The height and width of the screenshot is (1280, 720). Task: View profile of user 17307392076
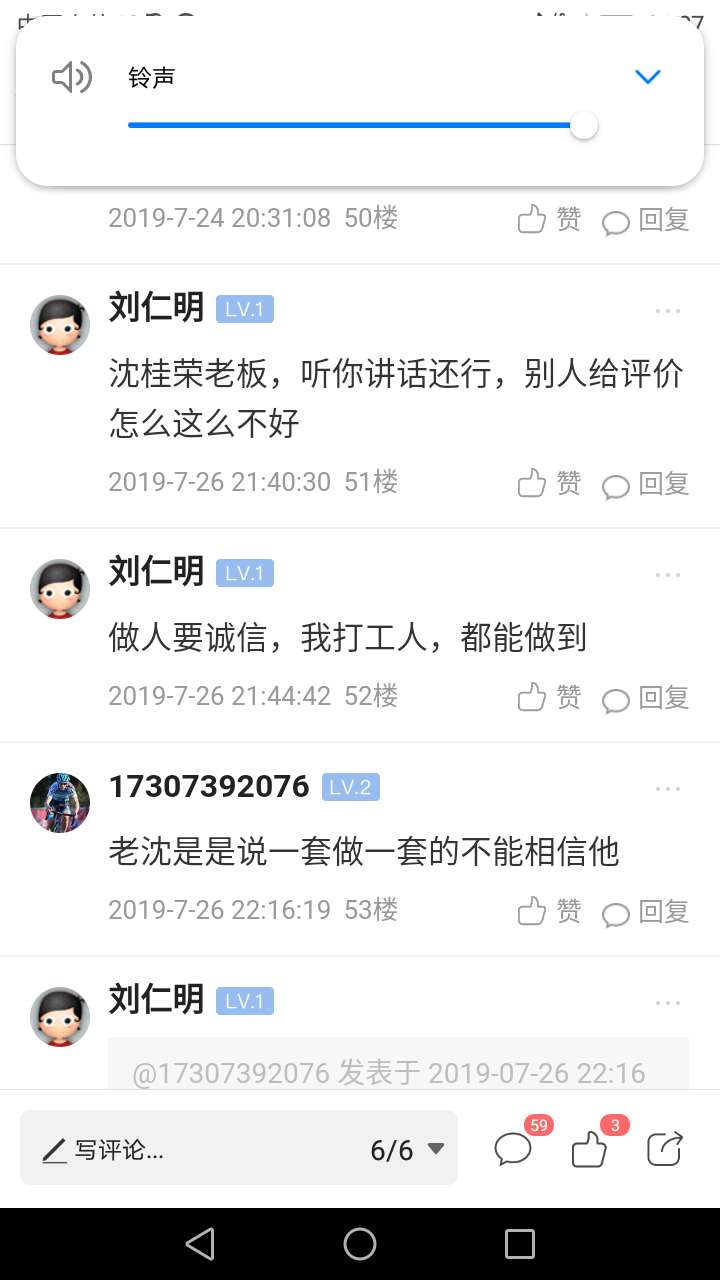click(60, 802)
